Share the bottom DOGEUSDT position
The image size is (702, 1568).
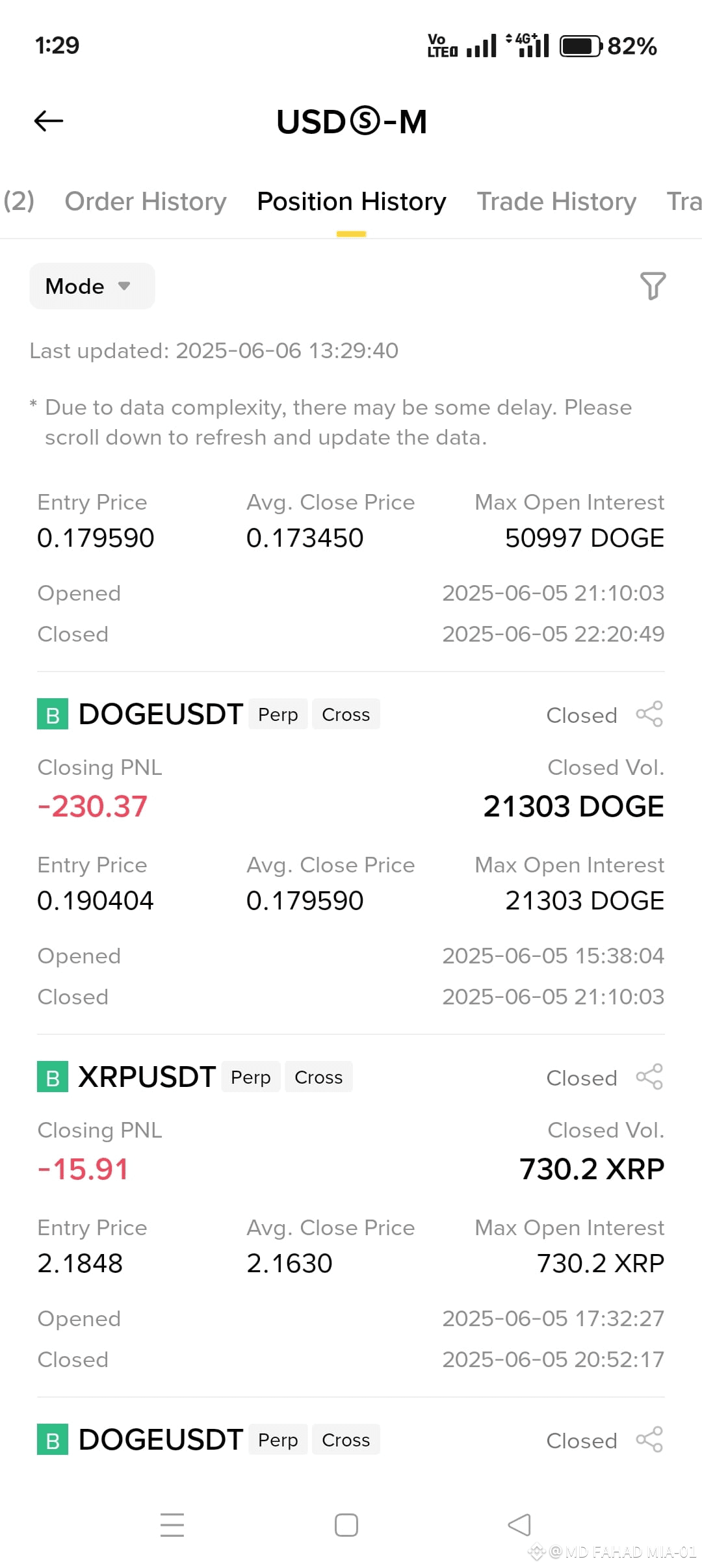click(649, 1440)
